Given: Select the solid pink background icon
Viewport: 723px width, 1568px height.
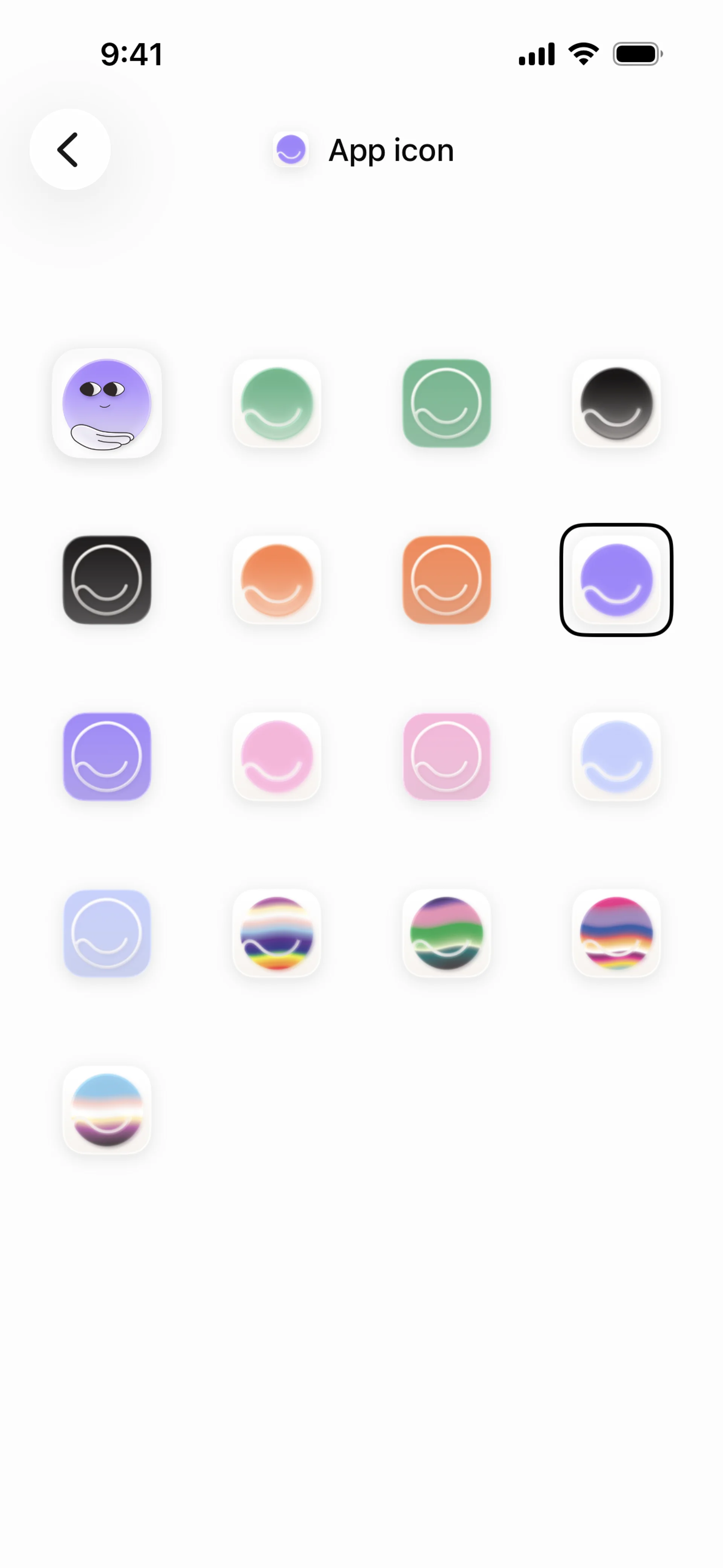Looking at the screenshot, I should pyautogui.click(x=446, y=756).
